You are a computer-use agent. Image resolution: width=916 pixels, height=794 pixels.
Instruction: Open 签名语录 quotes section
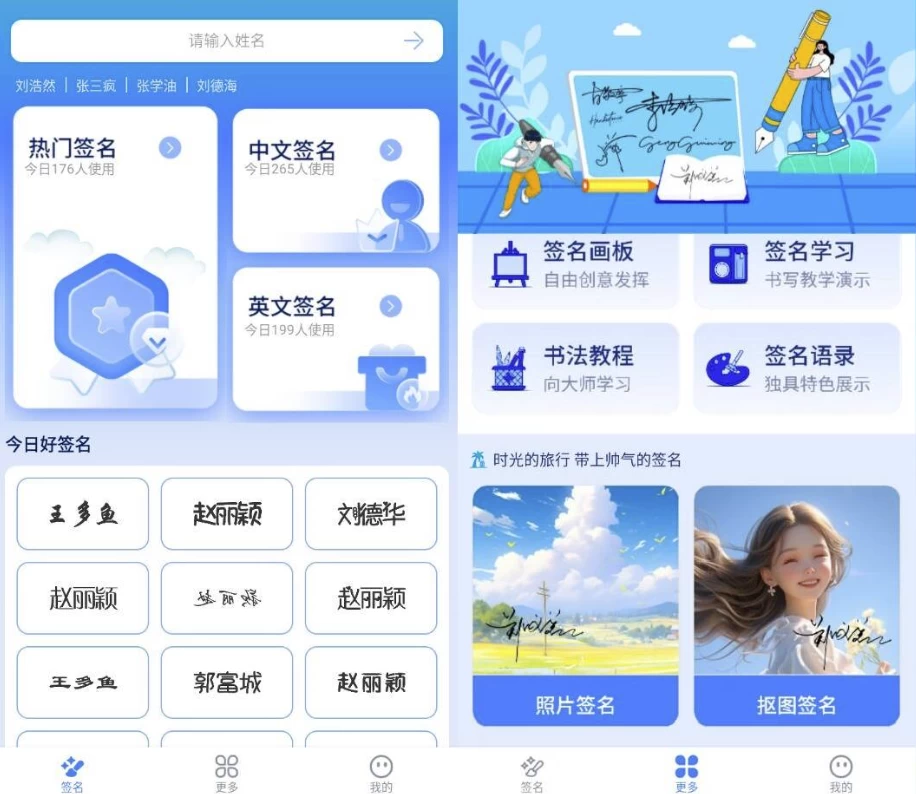pos(797,368)
